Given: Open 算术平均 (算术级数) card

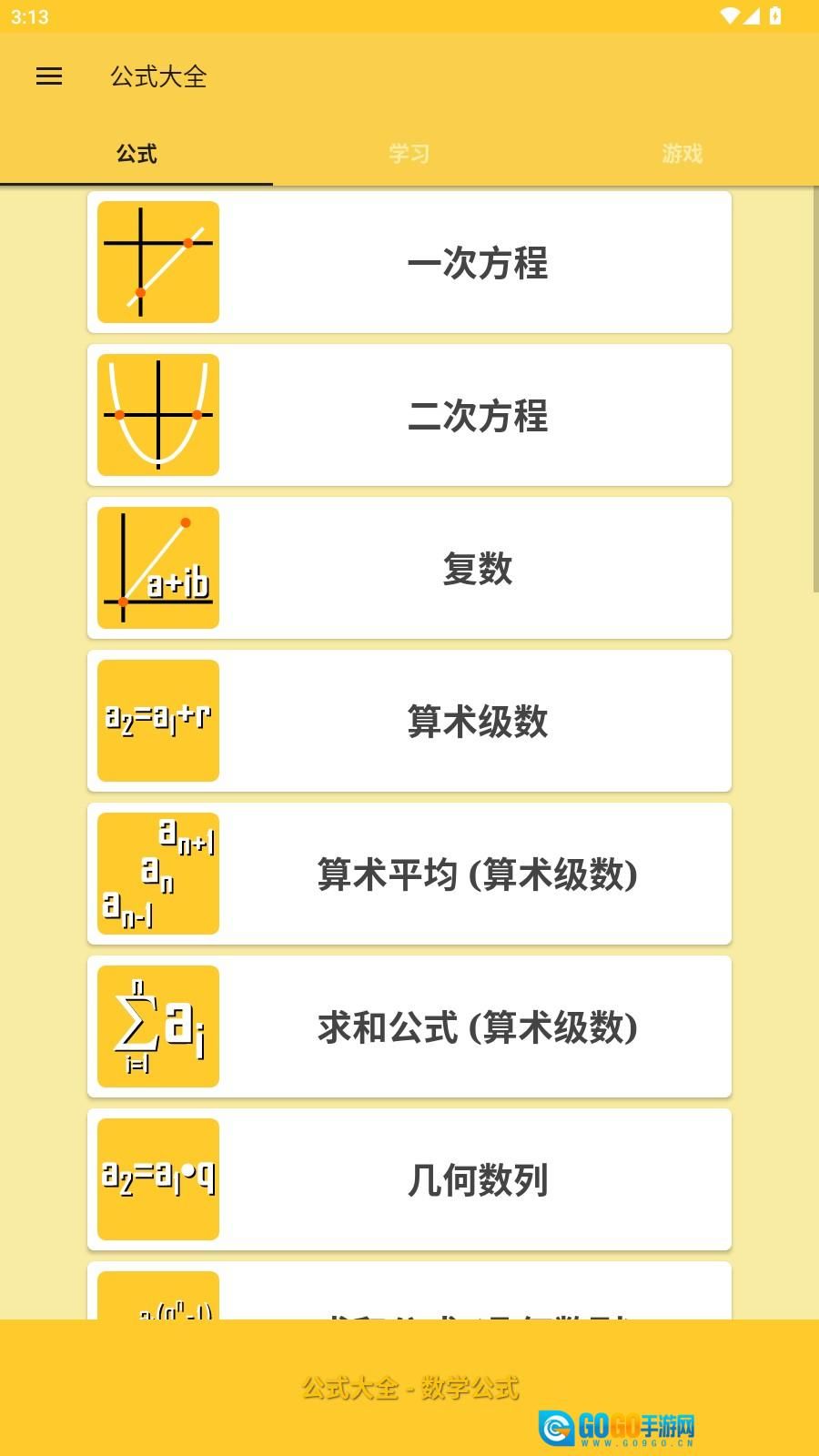Looking at the screenshot, I should [x=409, y=874].
